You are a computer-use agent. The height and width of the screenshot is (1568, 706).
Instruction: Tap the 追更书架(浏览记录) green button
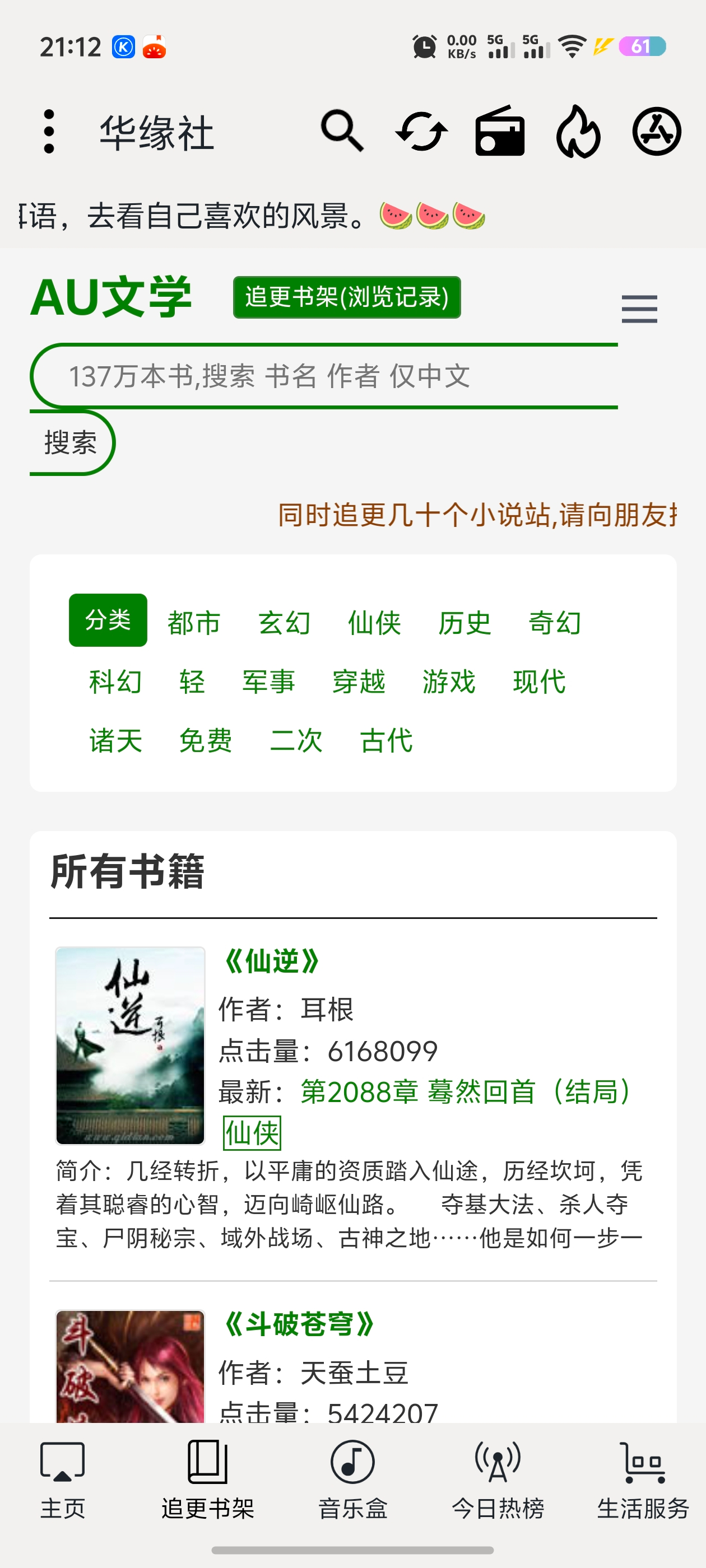tap(347, 298)
